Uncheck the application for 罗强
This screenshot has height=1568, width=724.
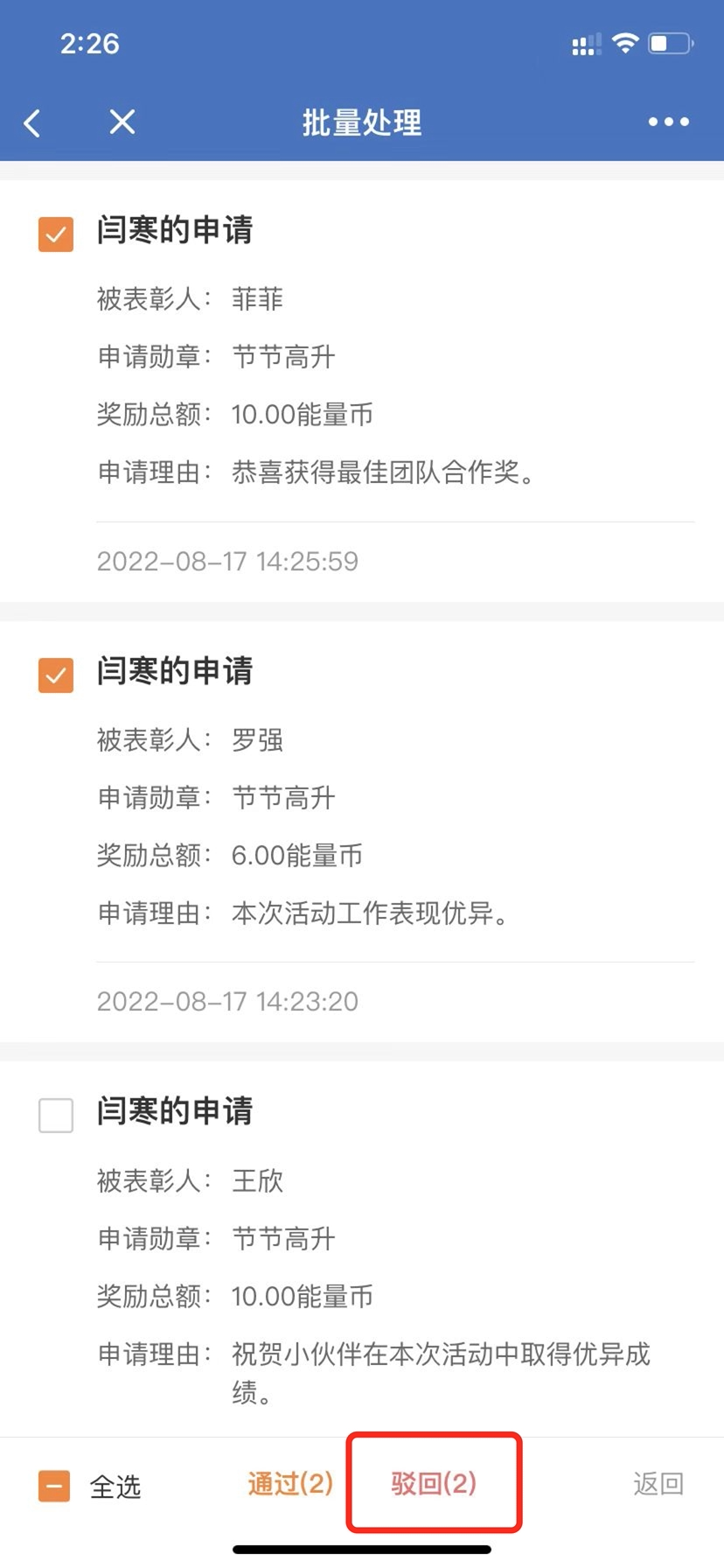coord(56,675)
